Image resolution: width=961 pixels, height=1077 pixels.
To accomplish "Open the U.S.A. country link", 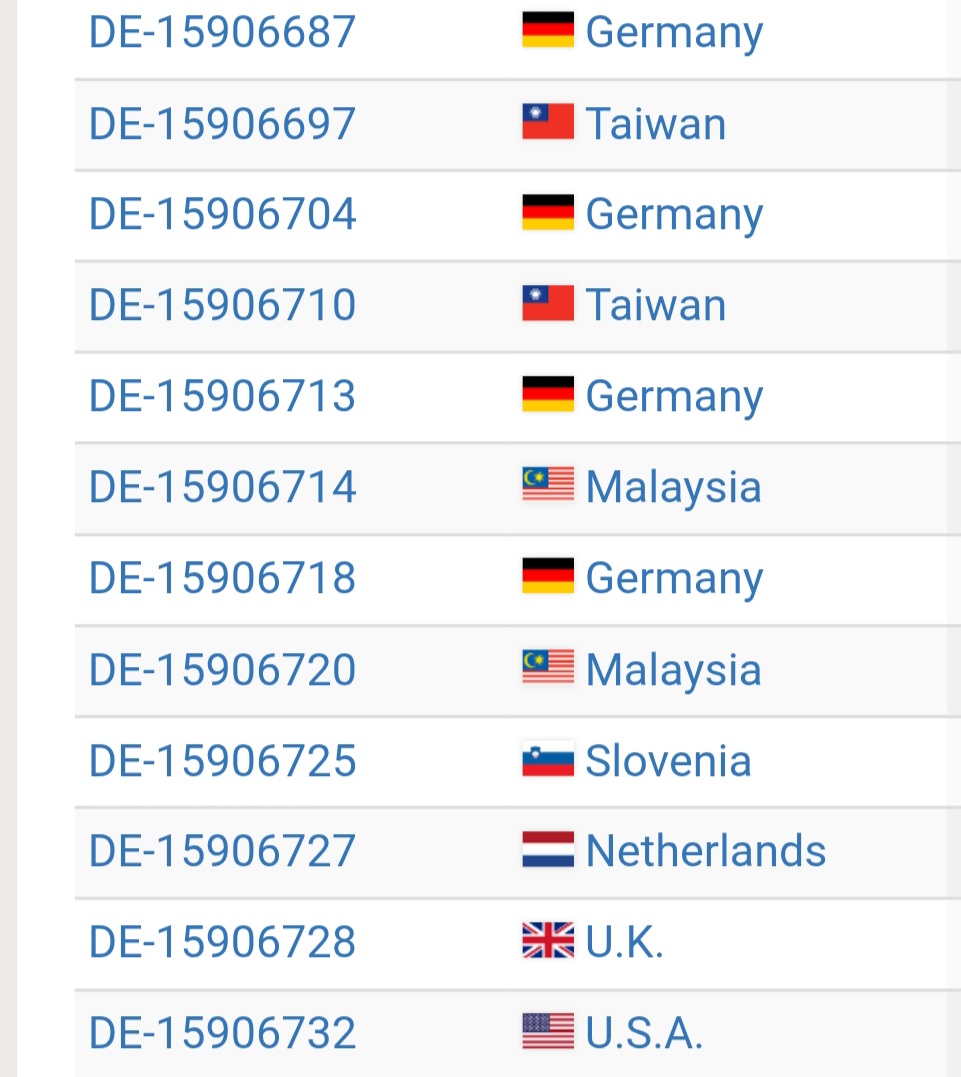I will [x=643, y=1033].
